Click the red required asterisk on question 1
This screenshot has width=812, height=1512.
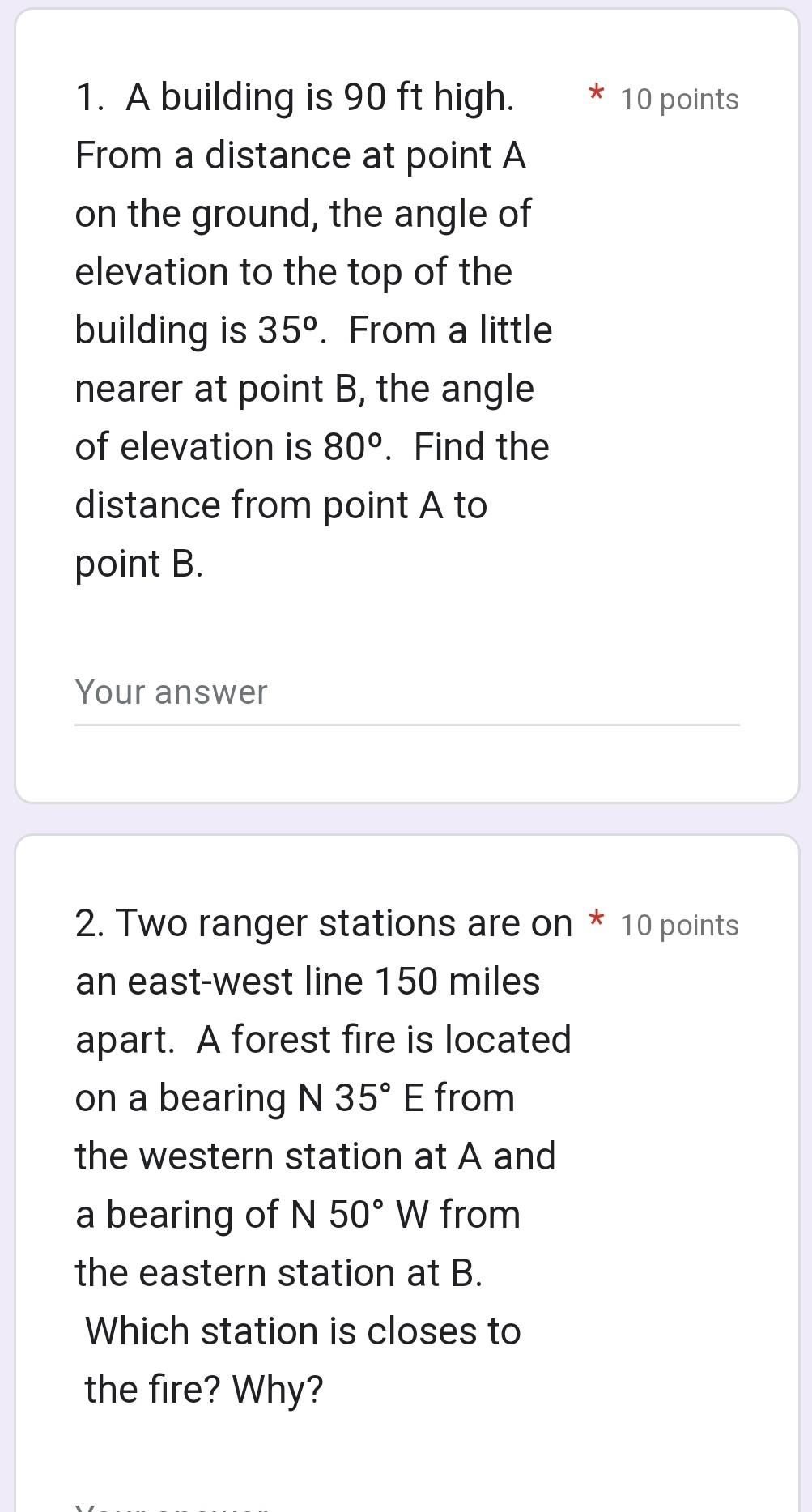click(x=595, y=93)
